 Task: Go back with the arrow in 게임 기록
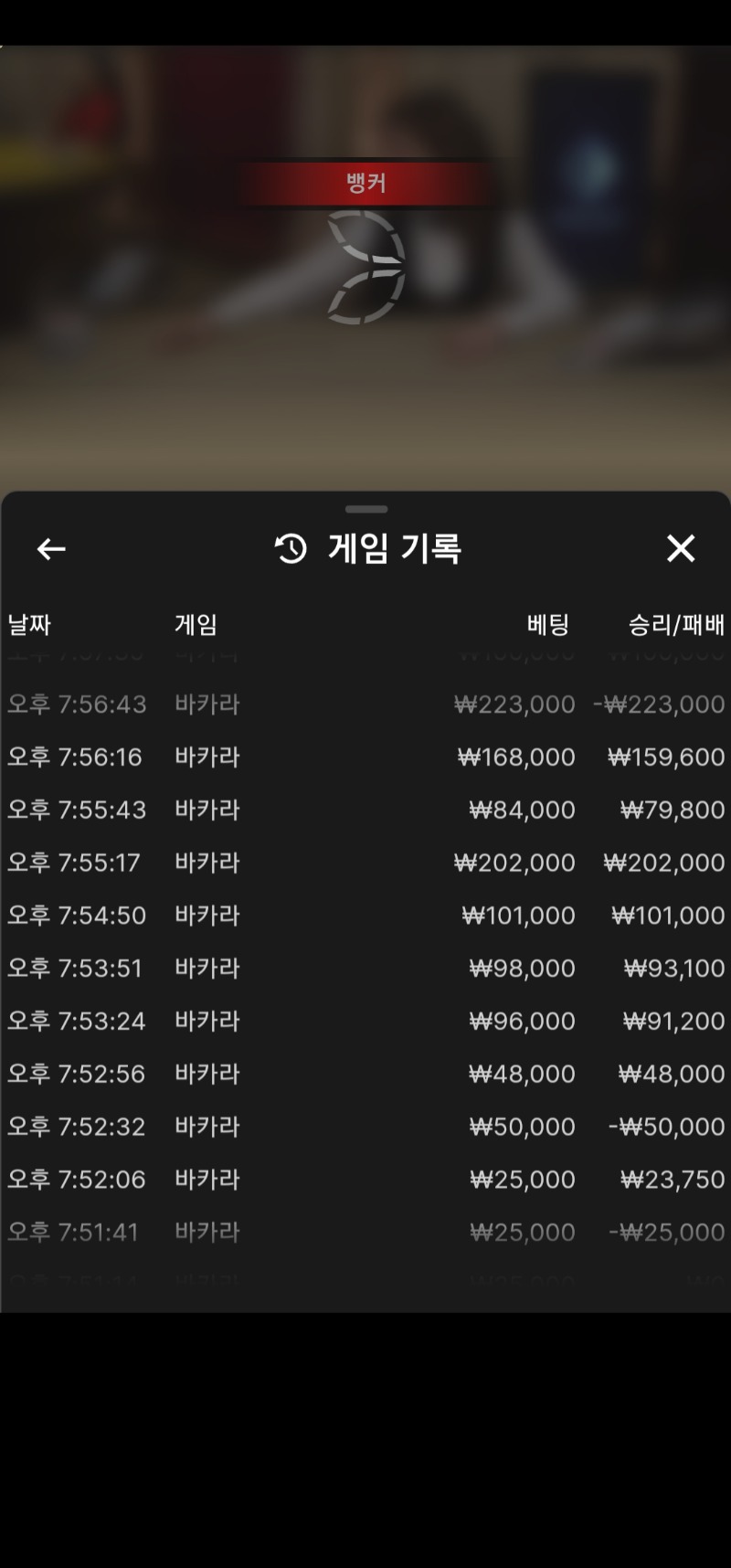(51, 548)
